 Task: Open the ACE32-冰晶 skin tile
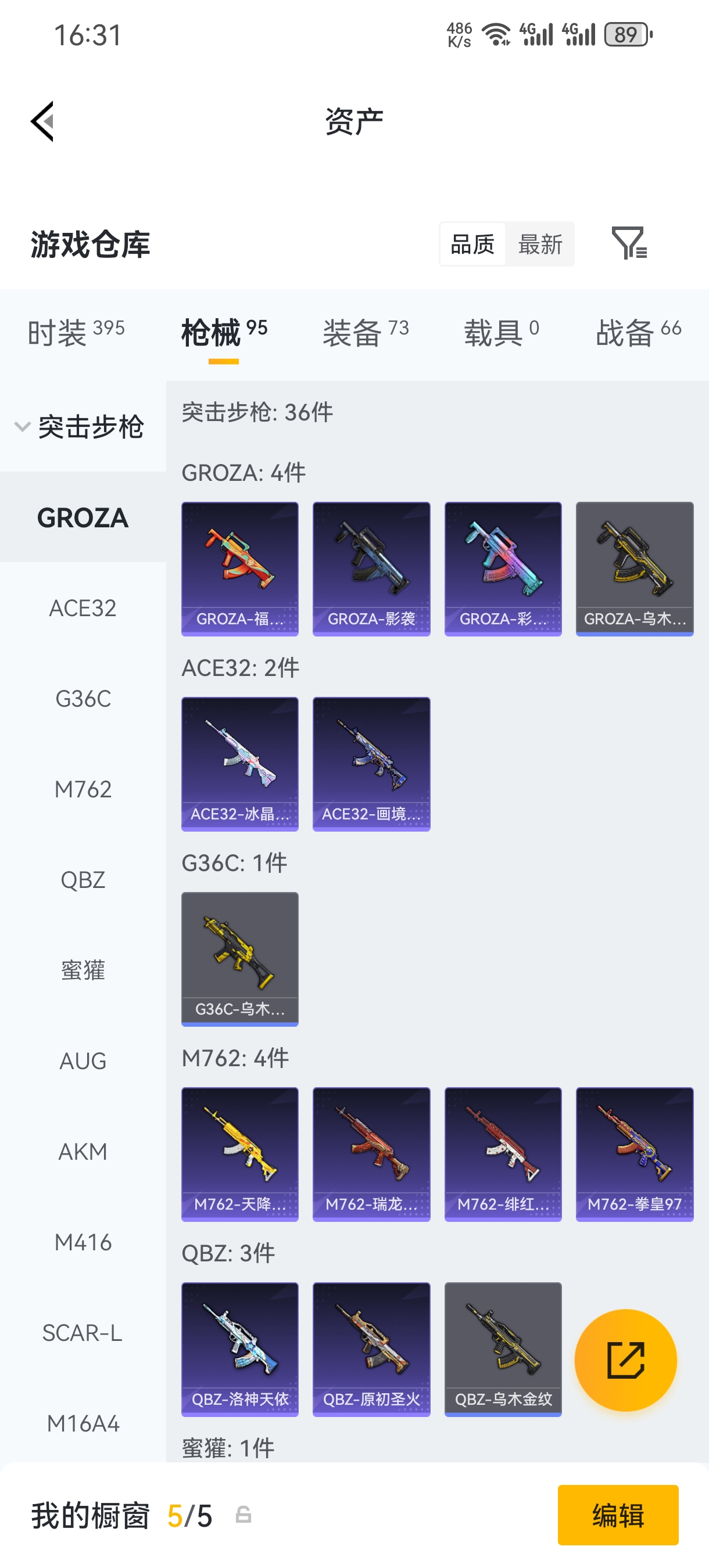(240, 764)
